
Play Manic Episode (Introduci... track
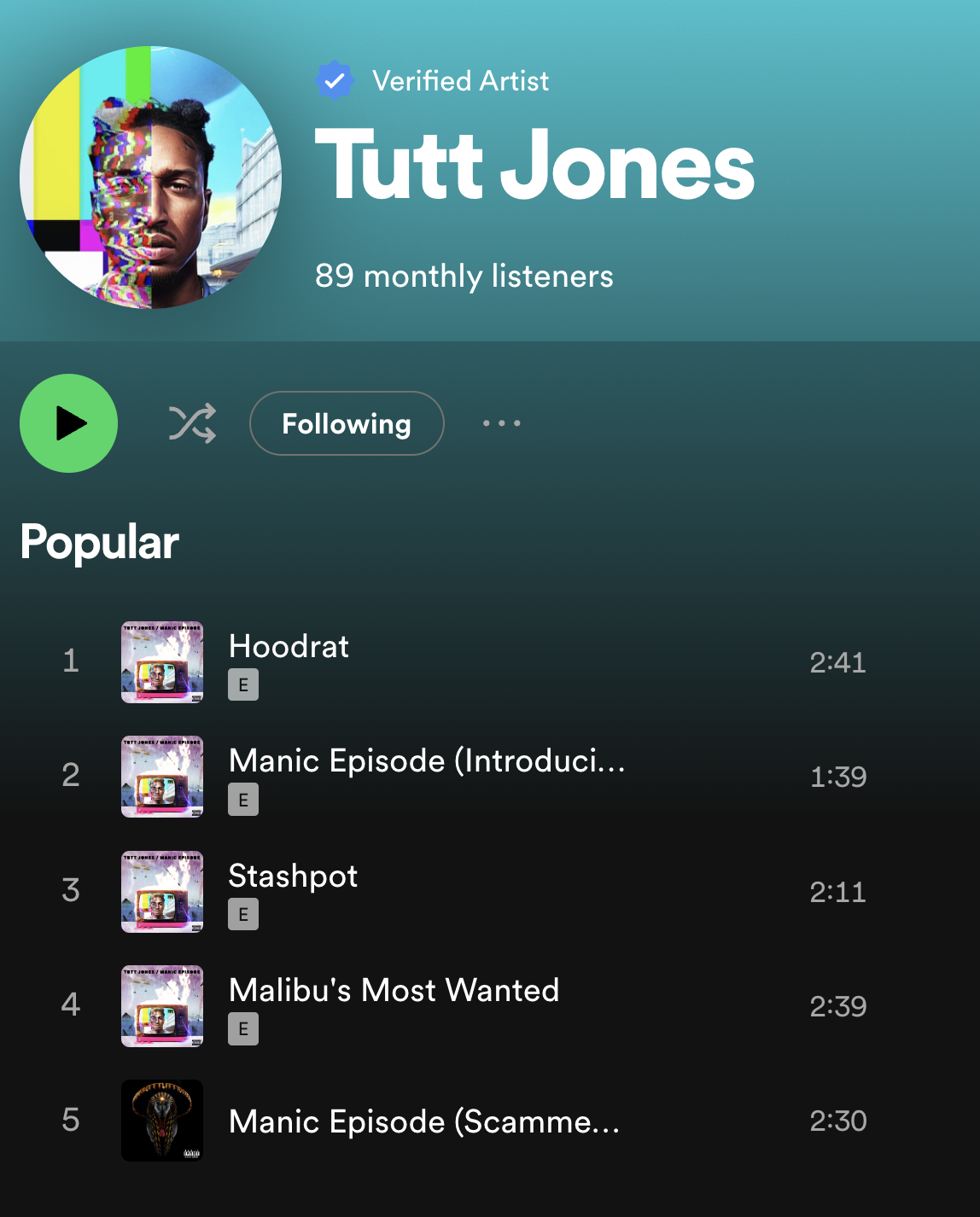click(427, 761)
